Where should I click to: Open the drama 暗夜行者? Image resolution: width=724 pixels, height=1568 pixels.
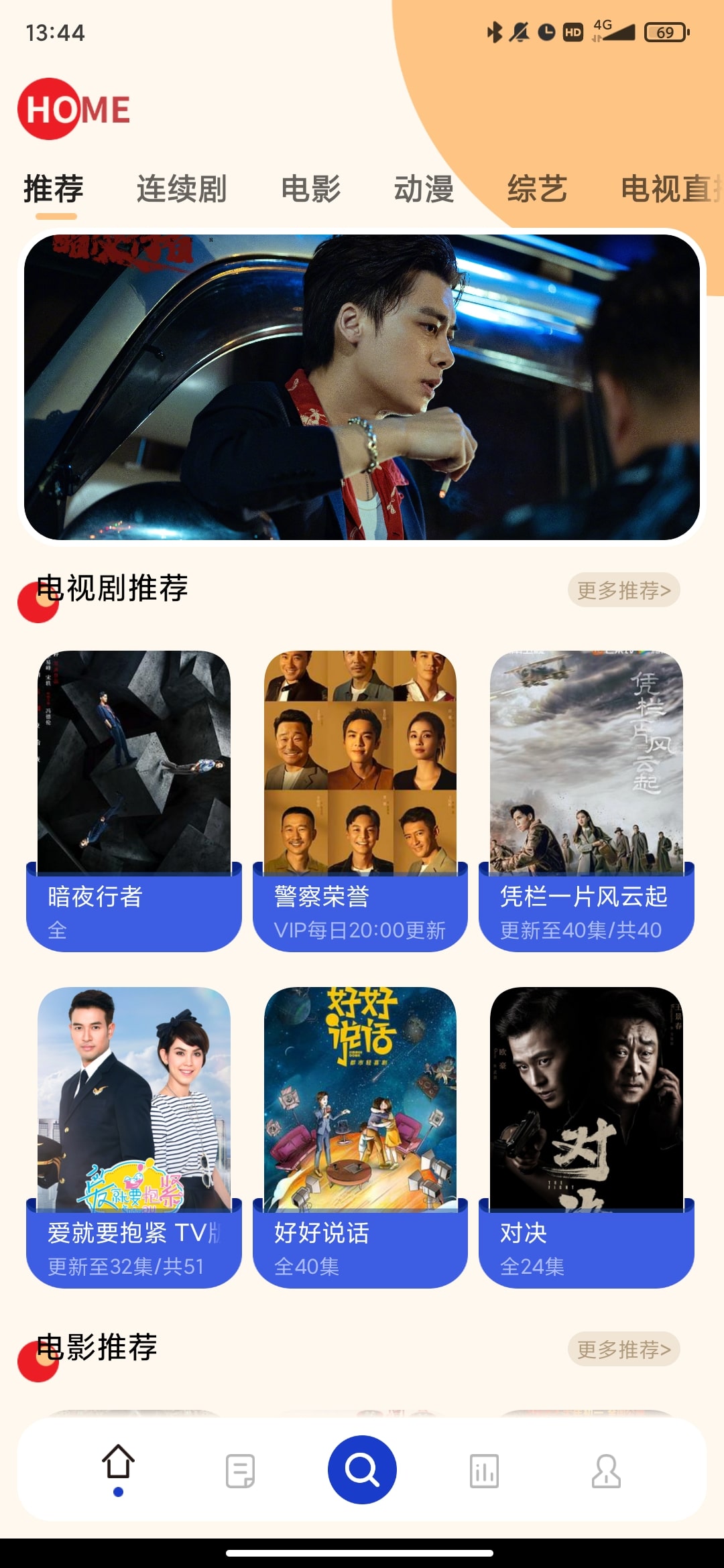[x=134, y=800]
